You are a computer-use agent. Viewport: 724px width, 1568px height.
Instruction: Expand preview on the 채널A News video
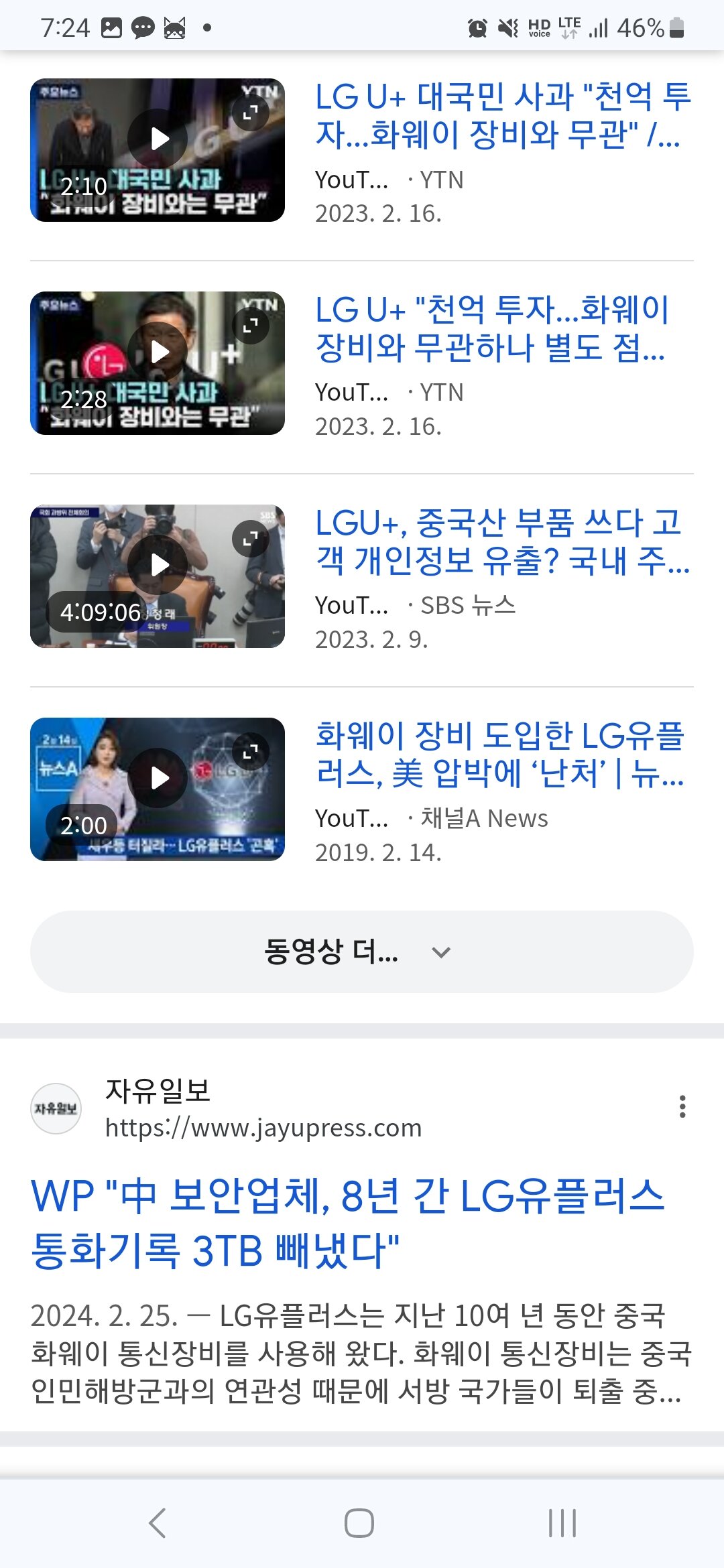[251, 752]
